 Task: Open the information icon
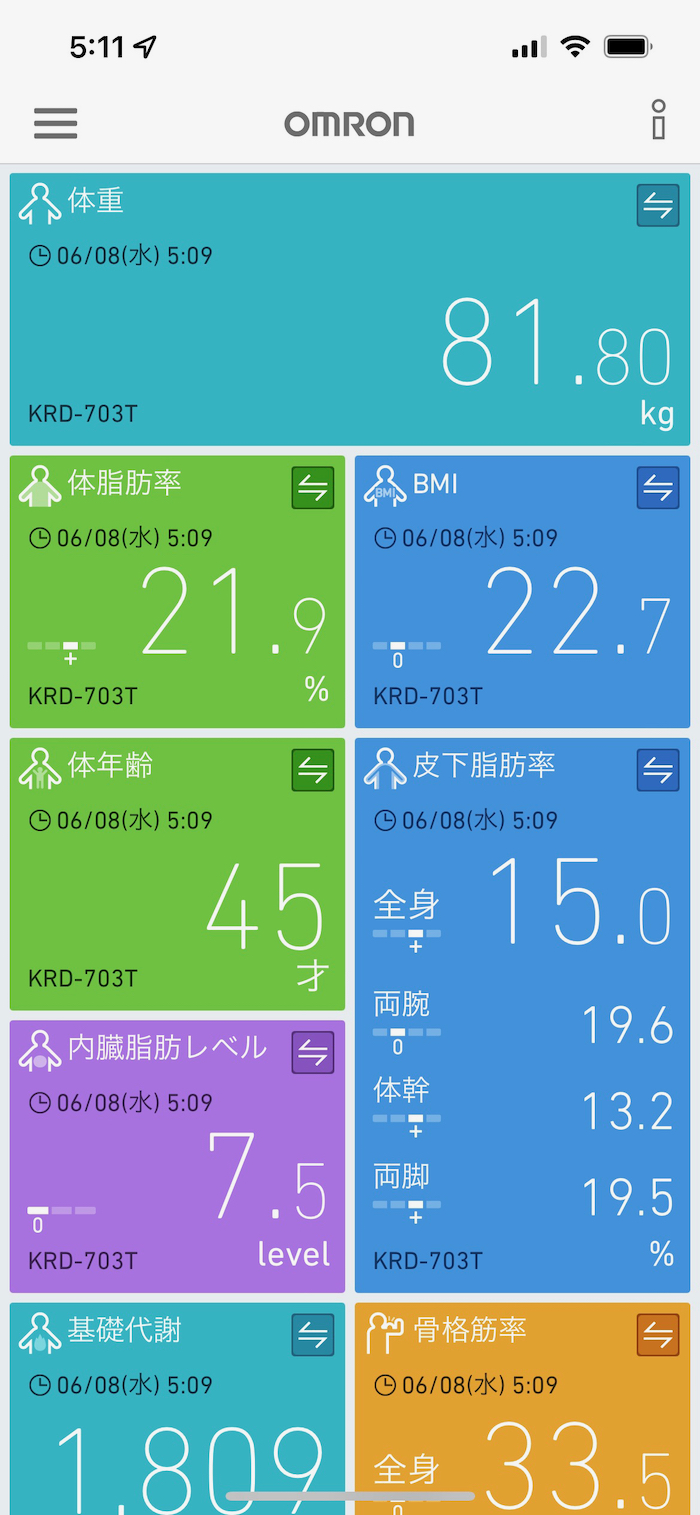[x=657, y=120]
